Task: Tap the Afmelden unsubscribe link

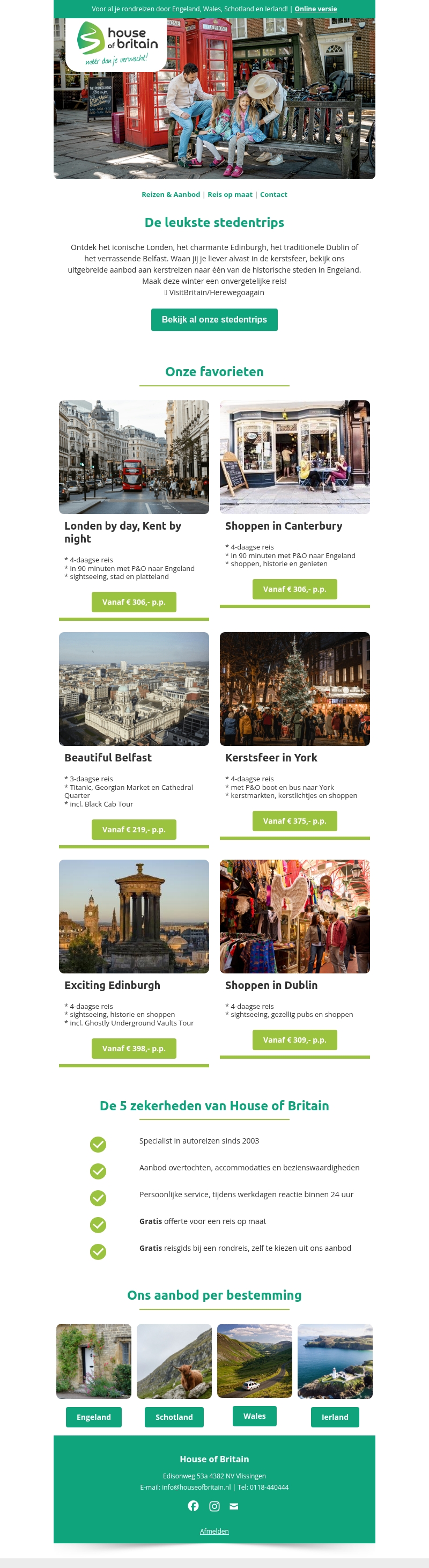Action: pyautogui.click(x=214, y=1531)
